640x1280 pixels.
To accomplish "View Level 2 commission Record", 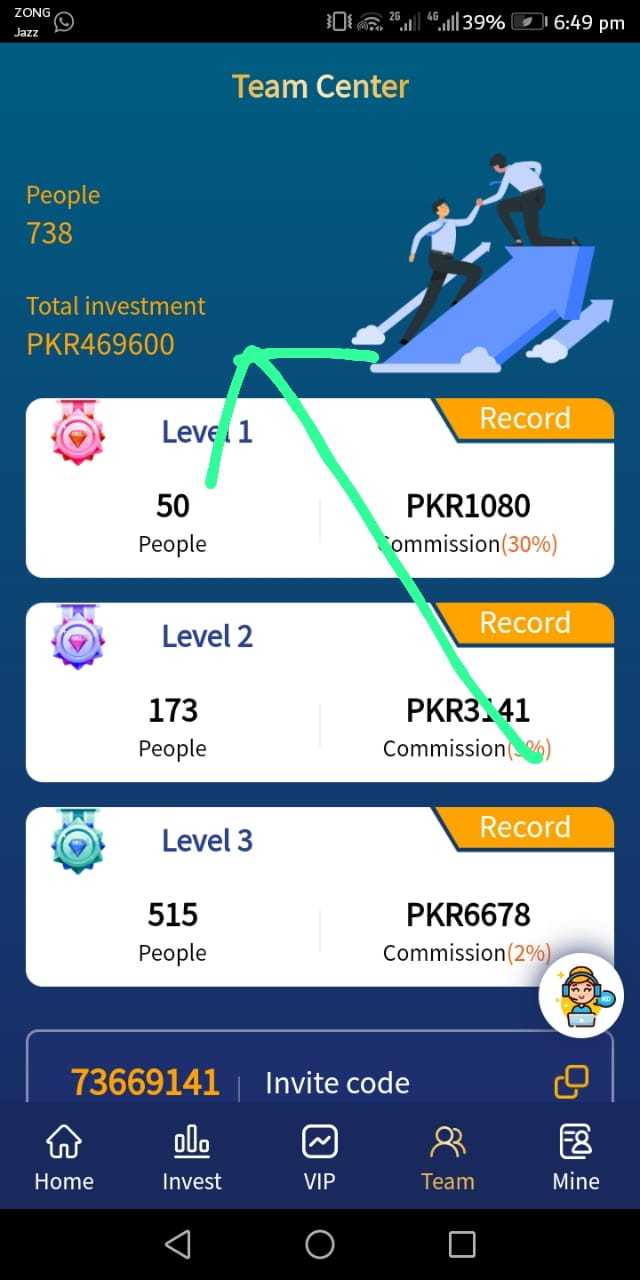I will [526, 623].
